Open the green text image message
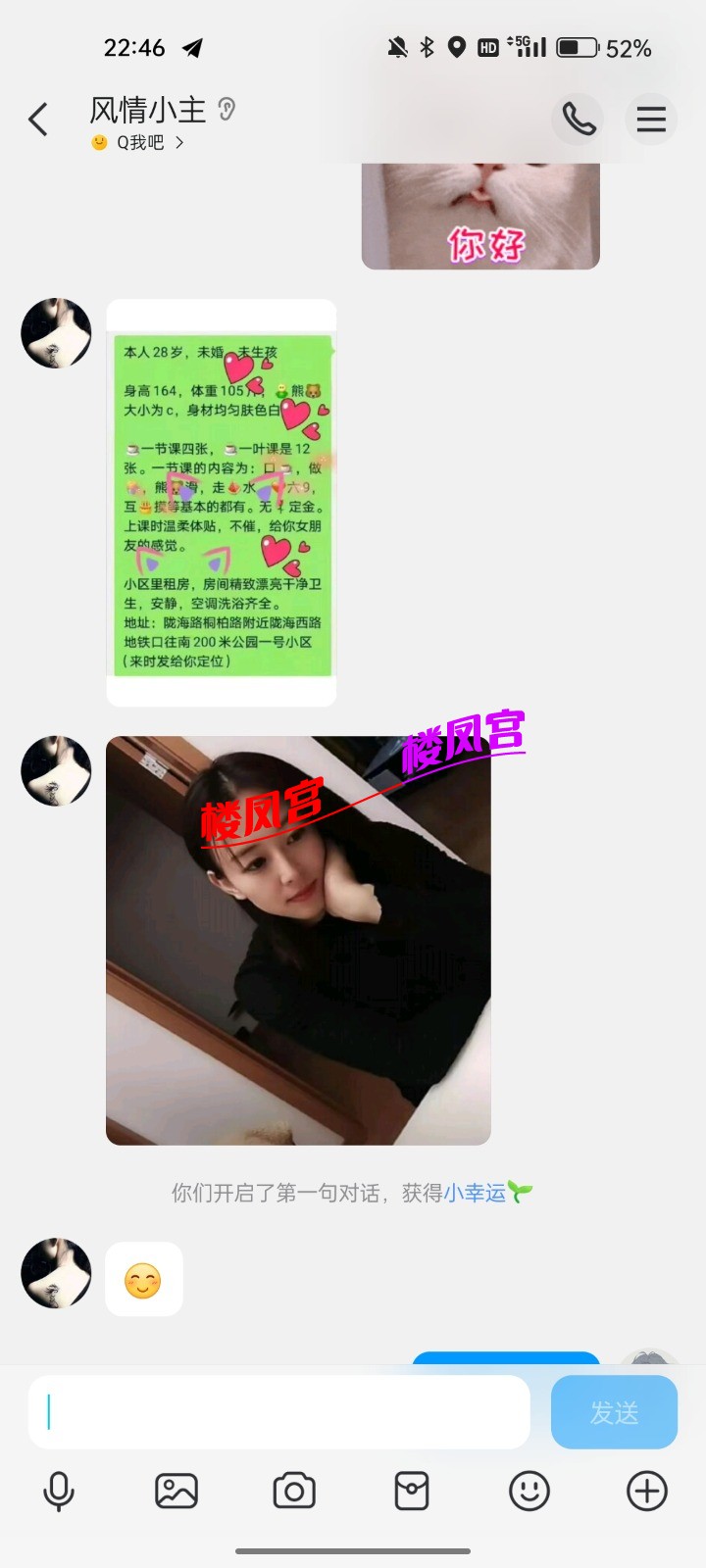The image size is (706, 1568). tap(222, 504)
